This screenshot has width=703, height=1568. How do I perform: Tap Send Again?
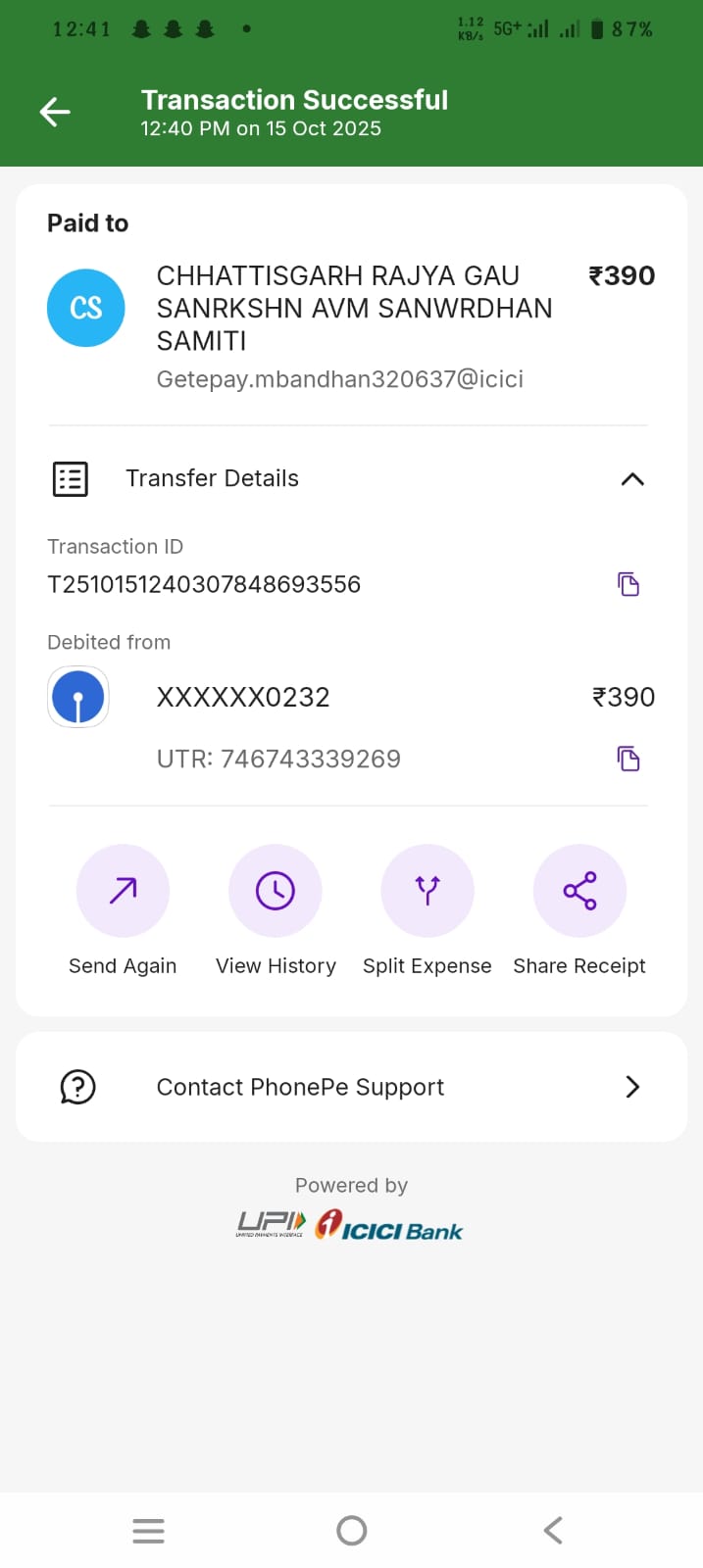pyautogui.click(x=123, y=891)
